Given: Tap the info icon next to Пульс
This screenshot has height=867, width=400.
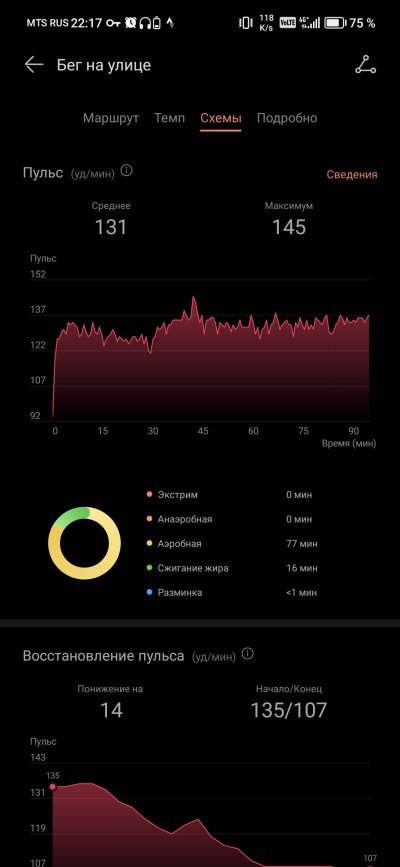Looking at the screenshot, I should (126, 171).
